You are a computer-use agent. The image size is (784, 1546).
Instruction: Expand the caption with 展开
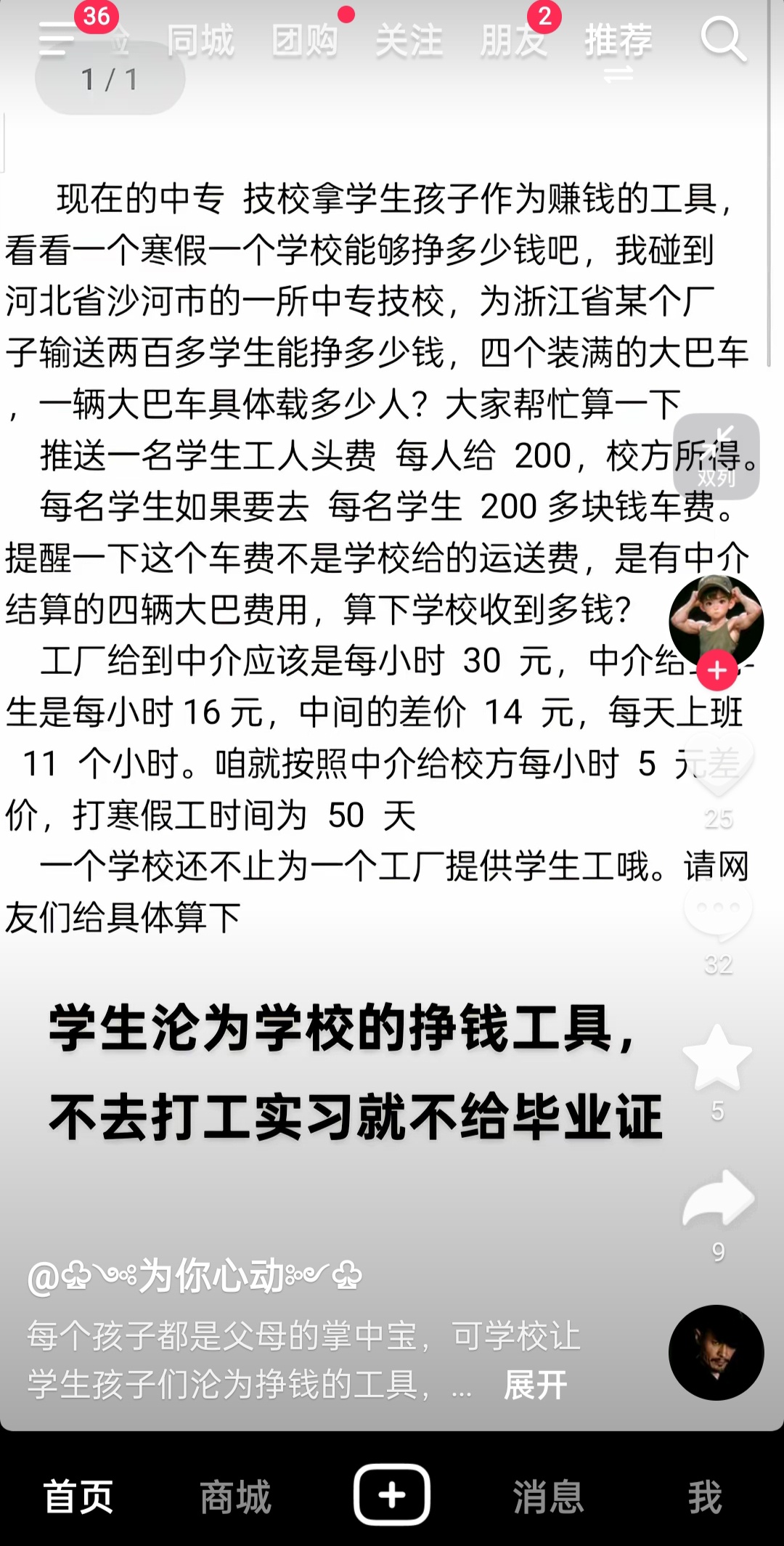(536, 1385)
